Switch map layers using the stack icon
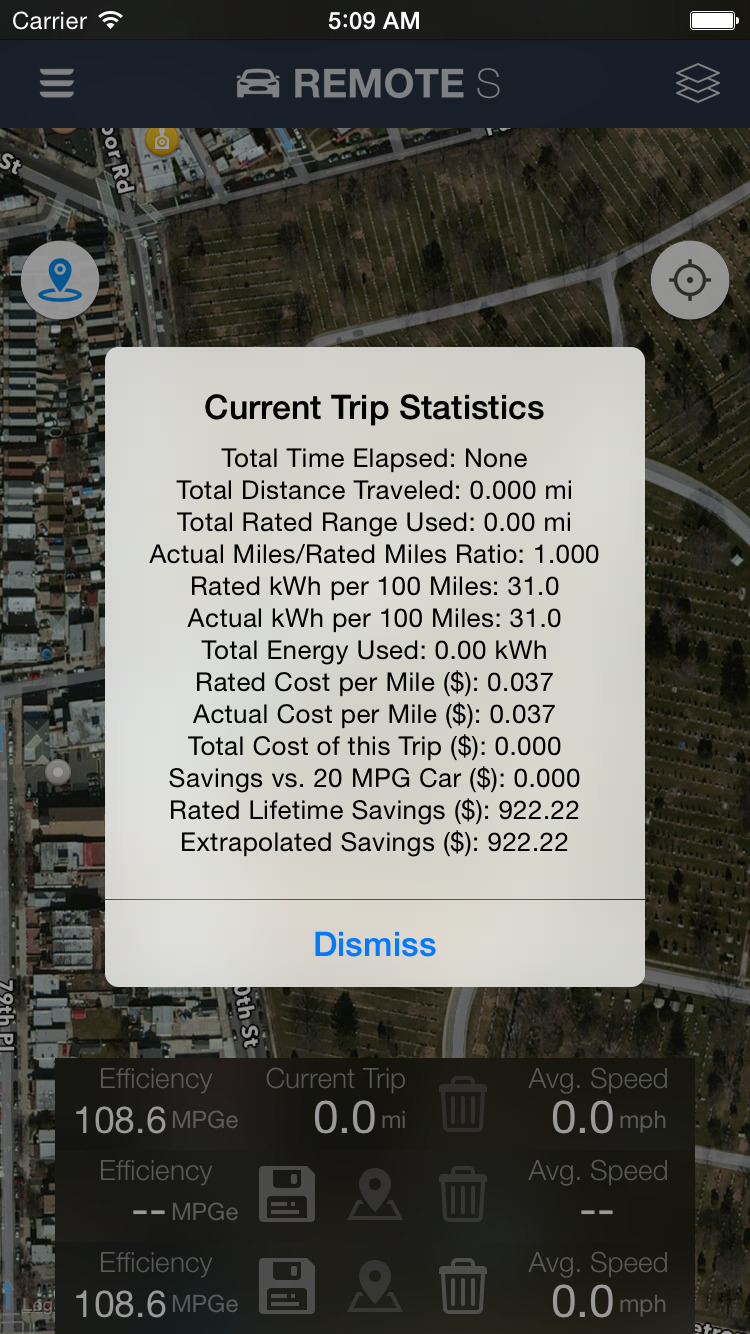 coord(697,83)
